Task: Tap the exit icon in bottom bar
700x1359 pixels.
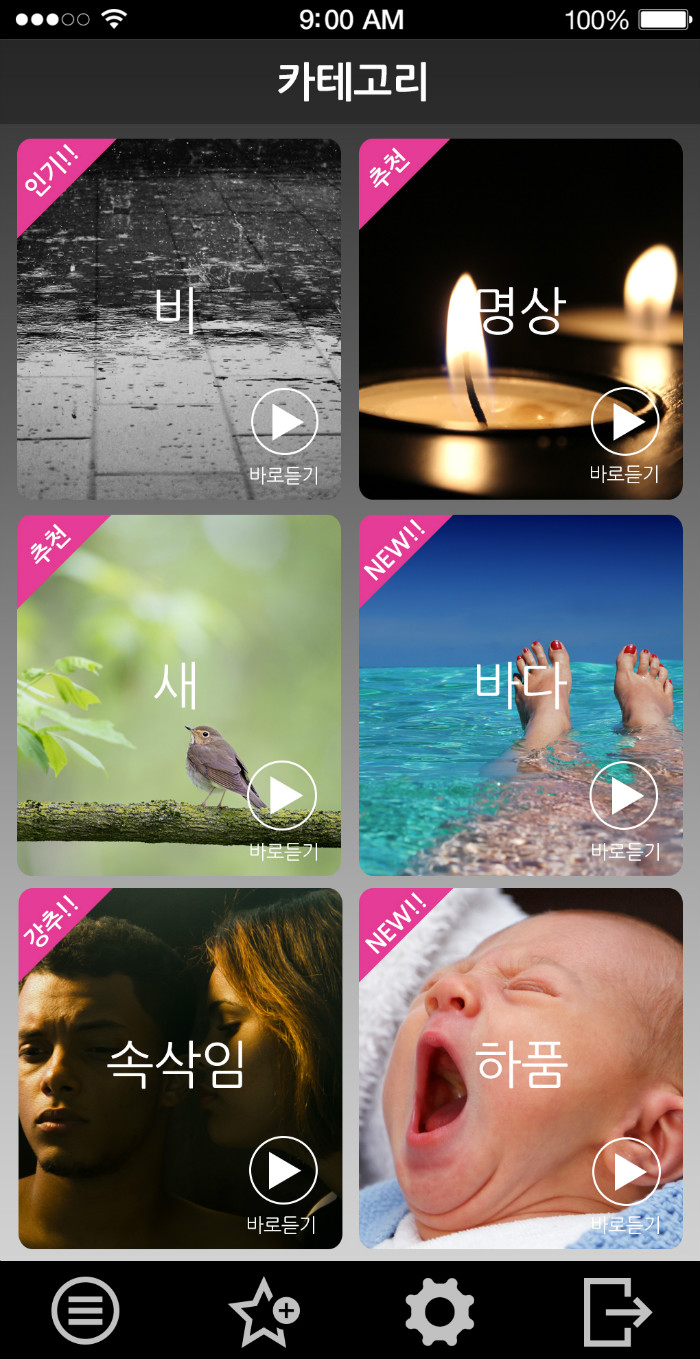Action: coord(616,1310)
